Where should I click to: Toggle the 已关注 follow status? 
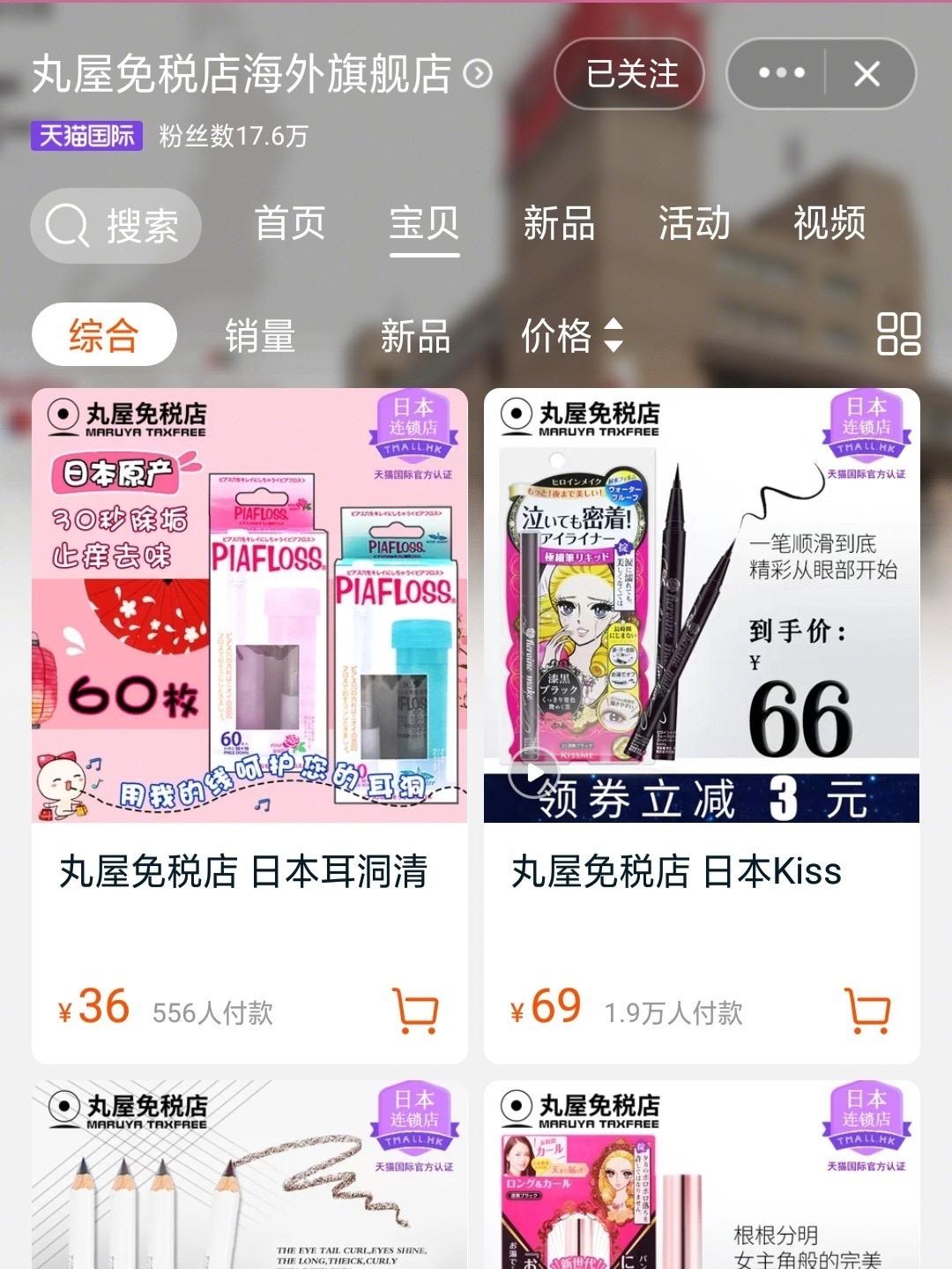tap(629, 75)
